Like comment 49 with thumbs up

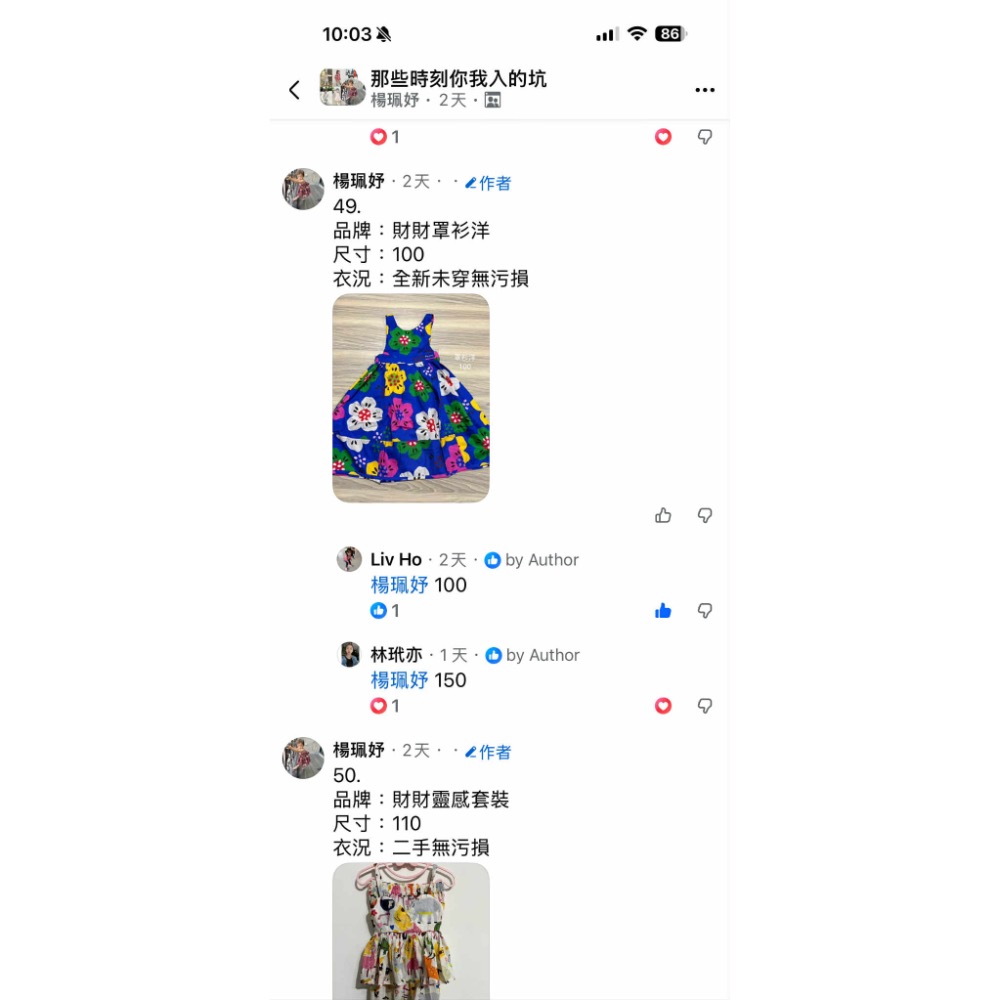click(x=663, y=516)
